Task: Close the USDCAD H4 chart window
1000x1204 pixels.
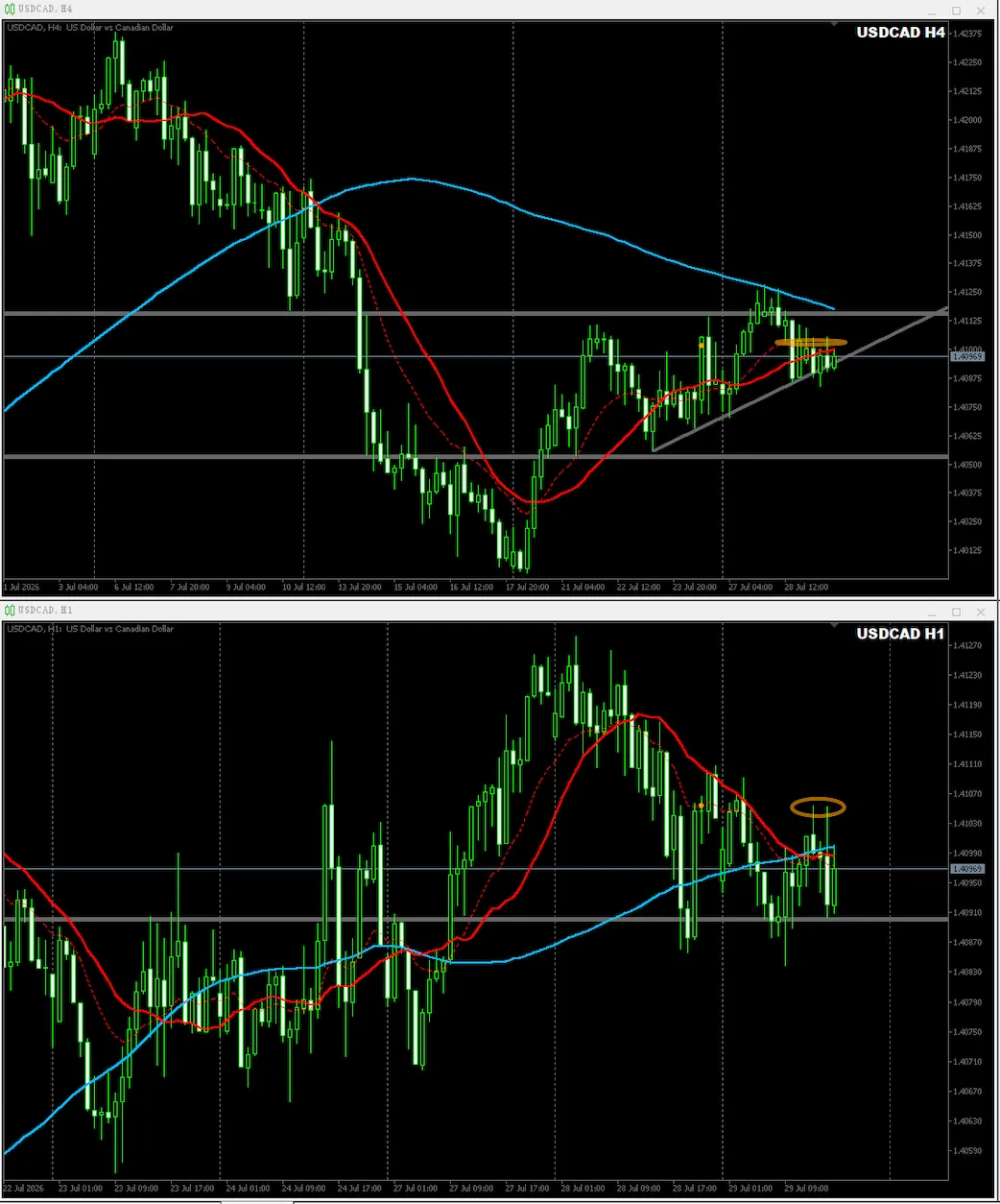Action: click(980, 10)
